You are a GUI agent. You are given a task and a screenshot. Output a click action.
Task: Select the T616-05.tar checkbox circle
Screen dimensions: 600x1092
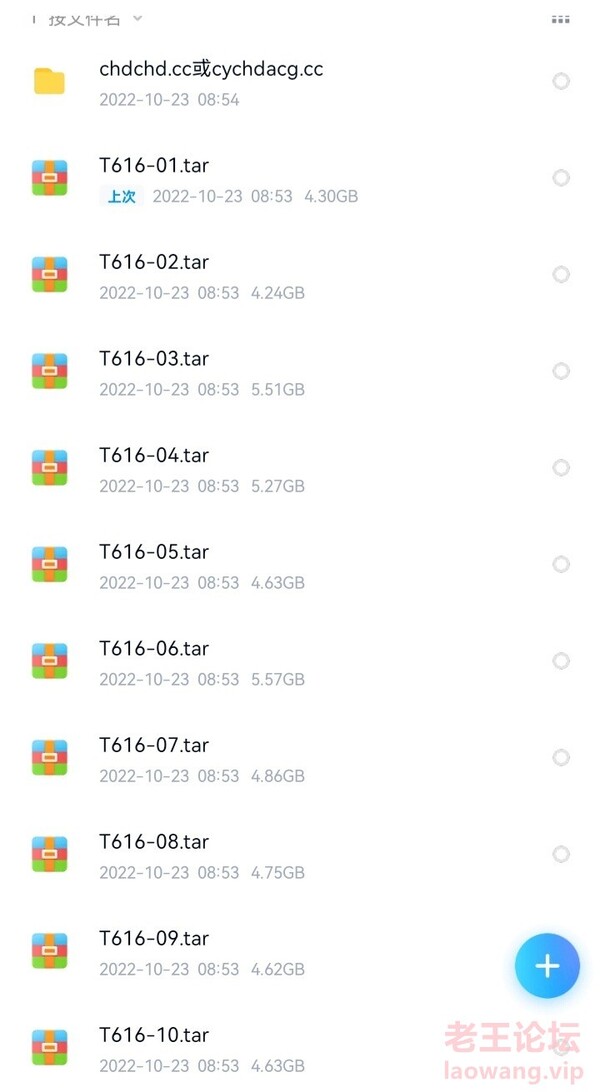[561, 564]
